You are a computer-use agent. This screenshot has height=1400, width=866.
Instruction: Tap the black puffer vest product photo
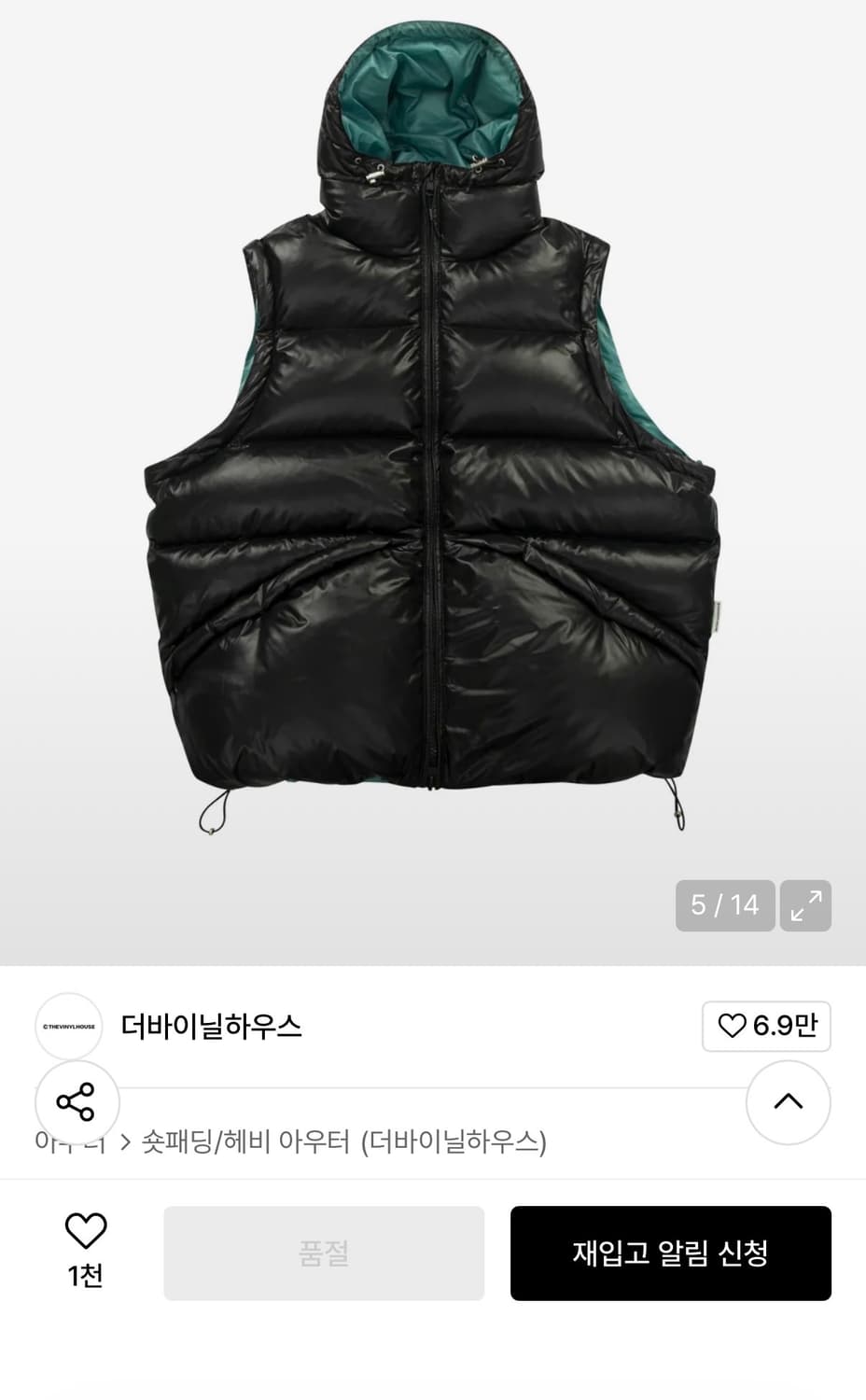tap(433, 467)
